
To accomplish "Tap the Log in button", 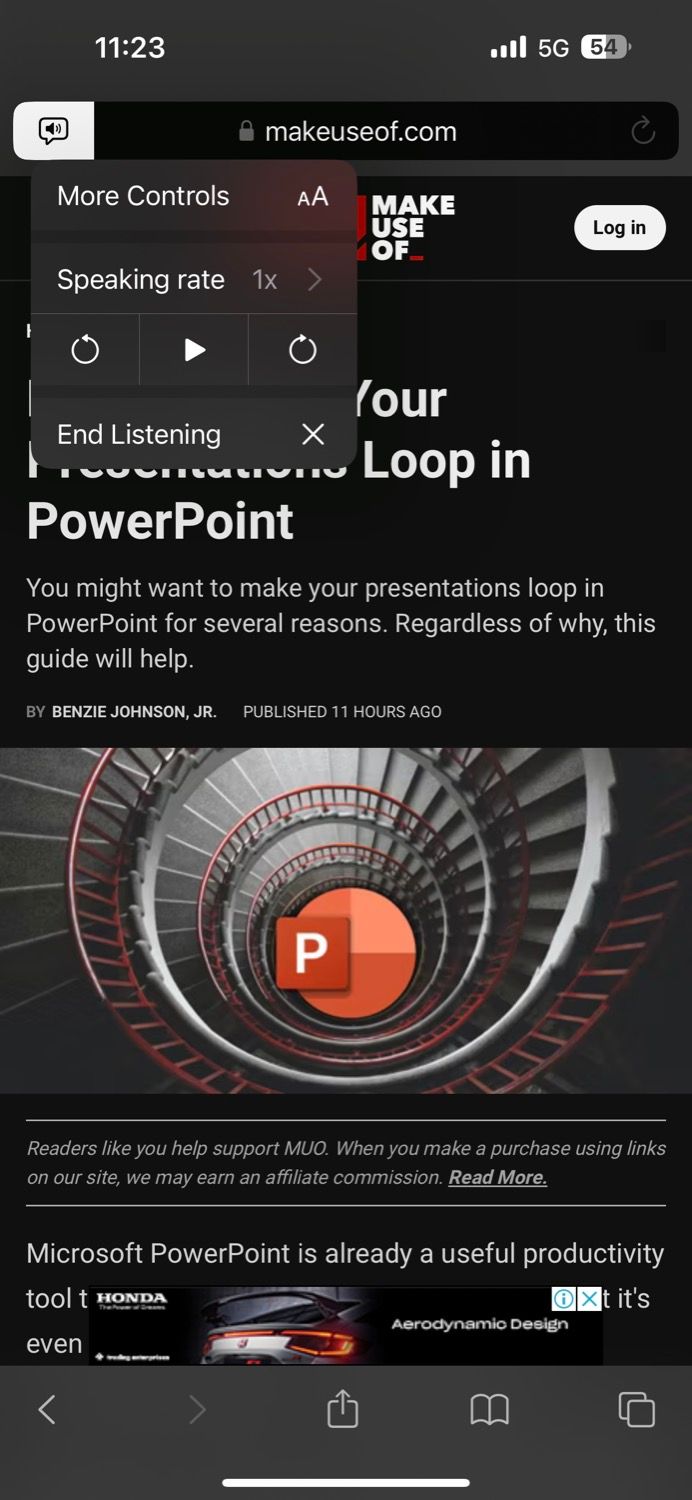I will pos(619,228).
